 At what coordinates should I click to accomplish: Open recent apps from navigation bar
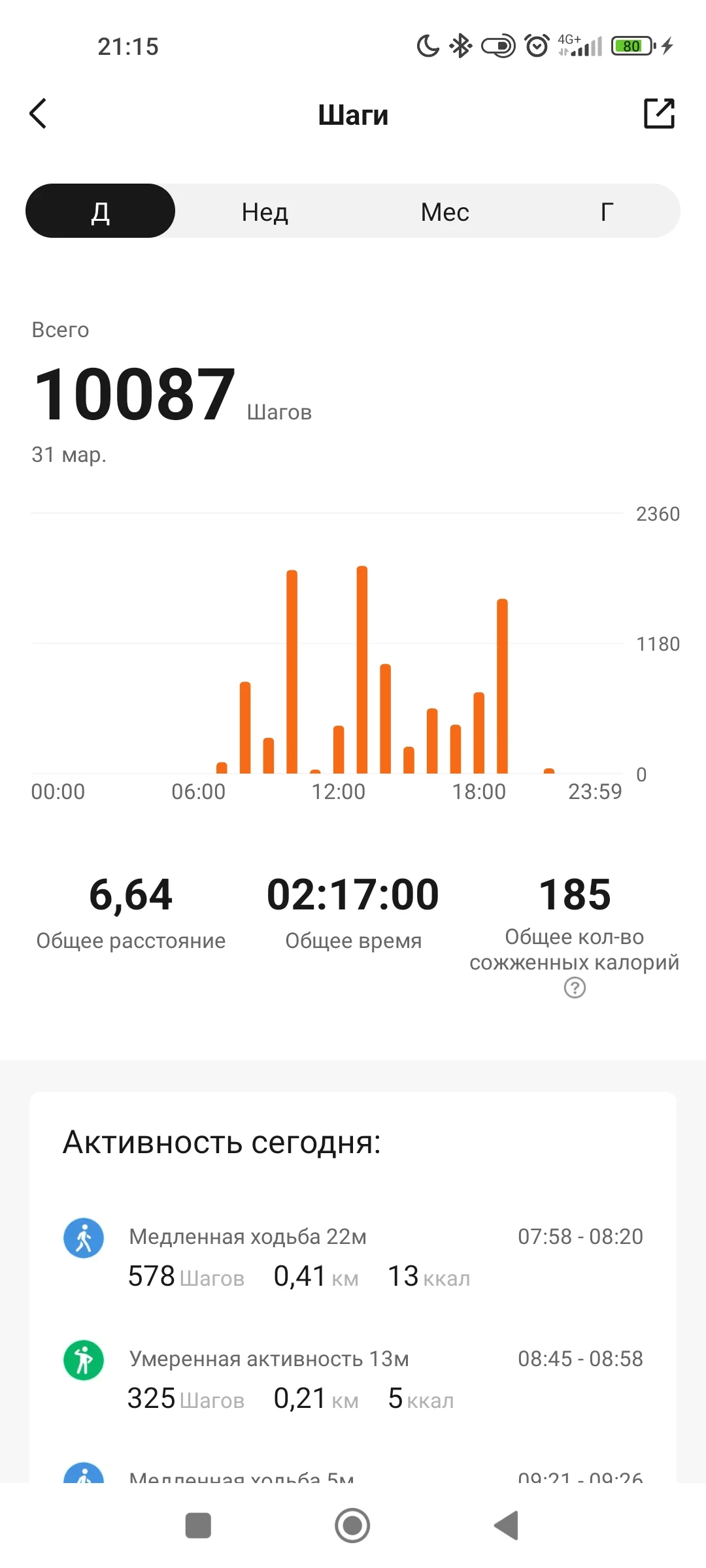pos(198,1526)
